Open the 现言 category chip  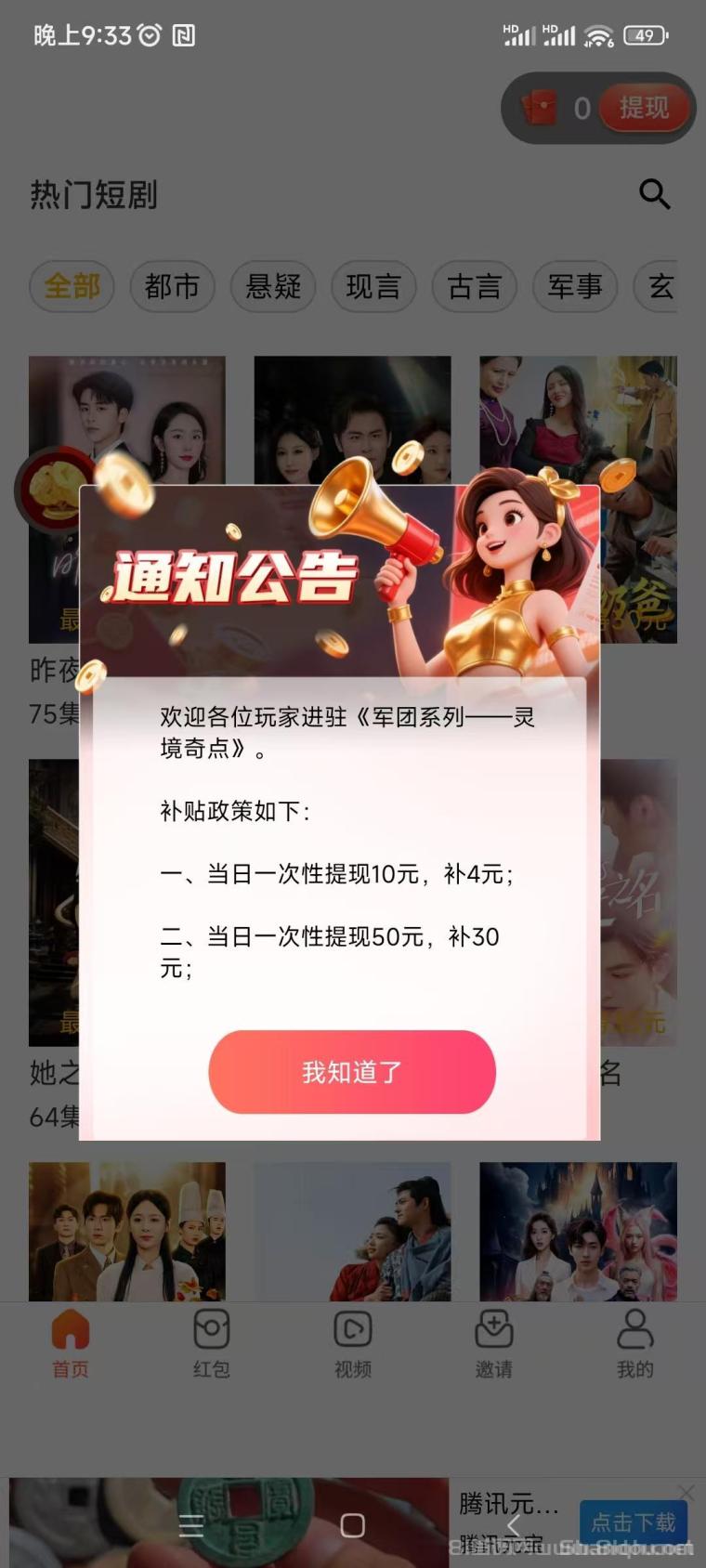[373, 287]
